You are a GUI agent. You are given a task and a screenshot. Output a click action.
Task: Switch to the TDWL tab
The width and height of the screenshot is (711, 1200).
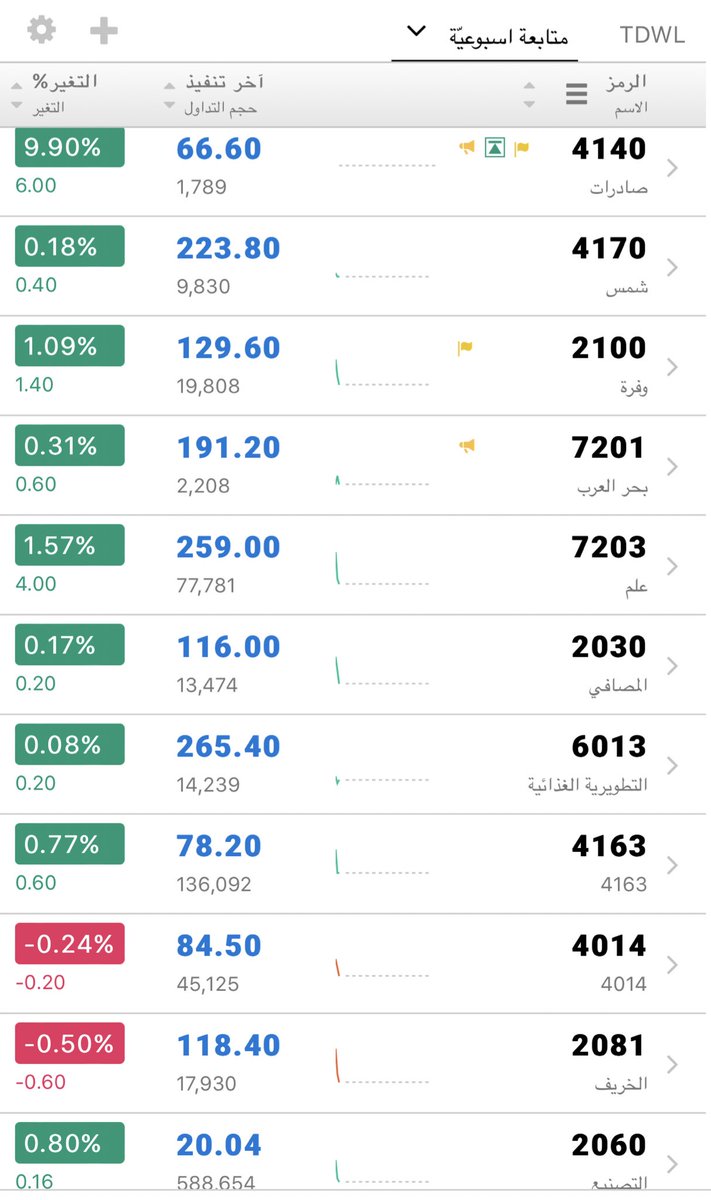coord(652,35)
